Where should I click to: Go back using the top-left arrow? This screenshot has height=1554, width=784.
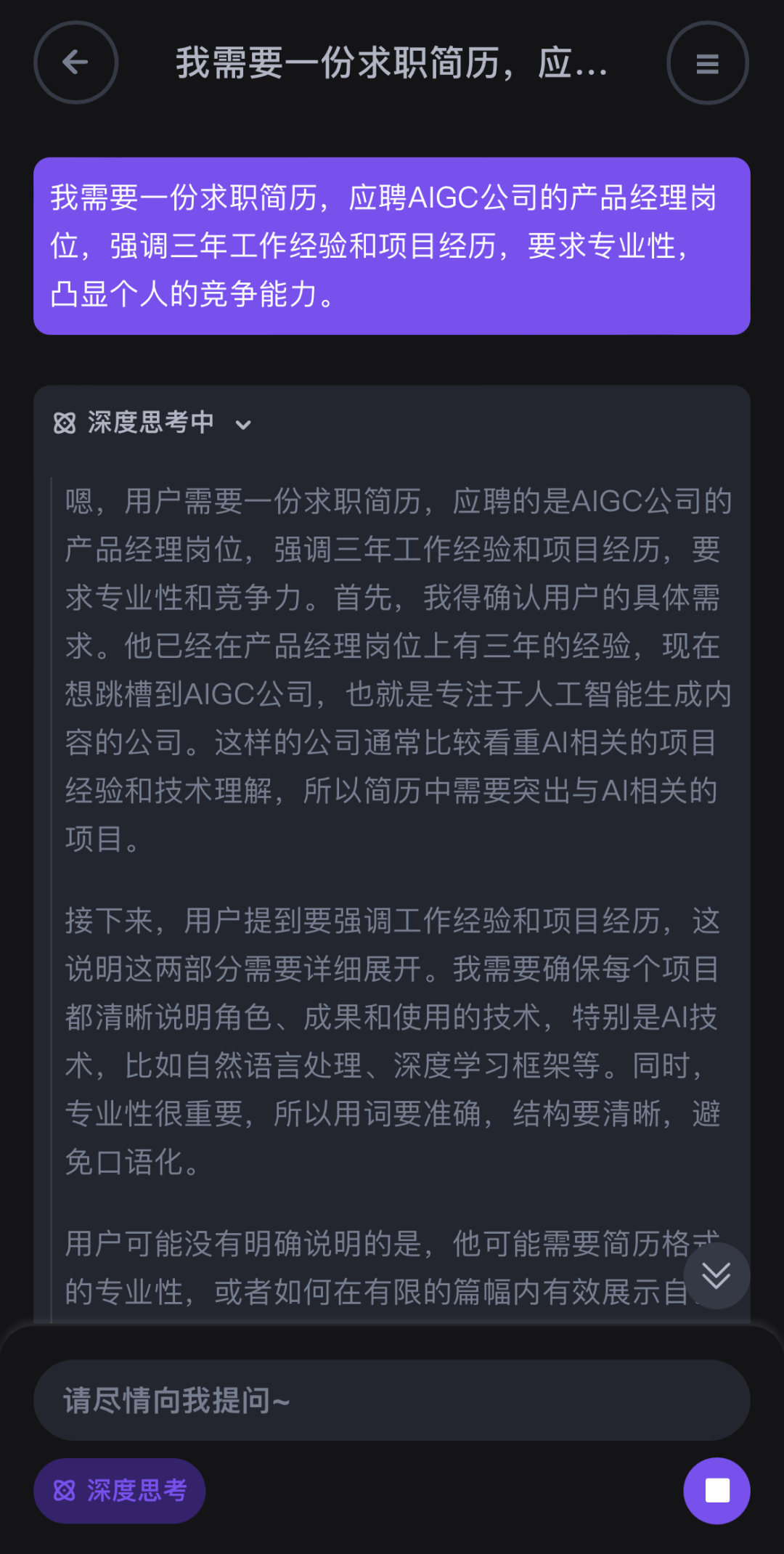(75, 62)
